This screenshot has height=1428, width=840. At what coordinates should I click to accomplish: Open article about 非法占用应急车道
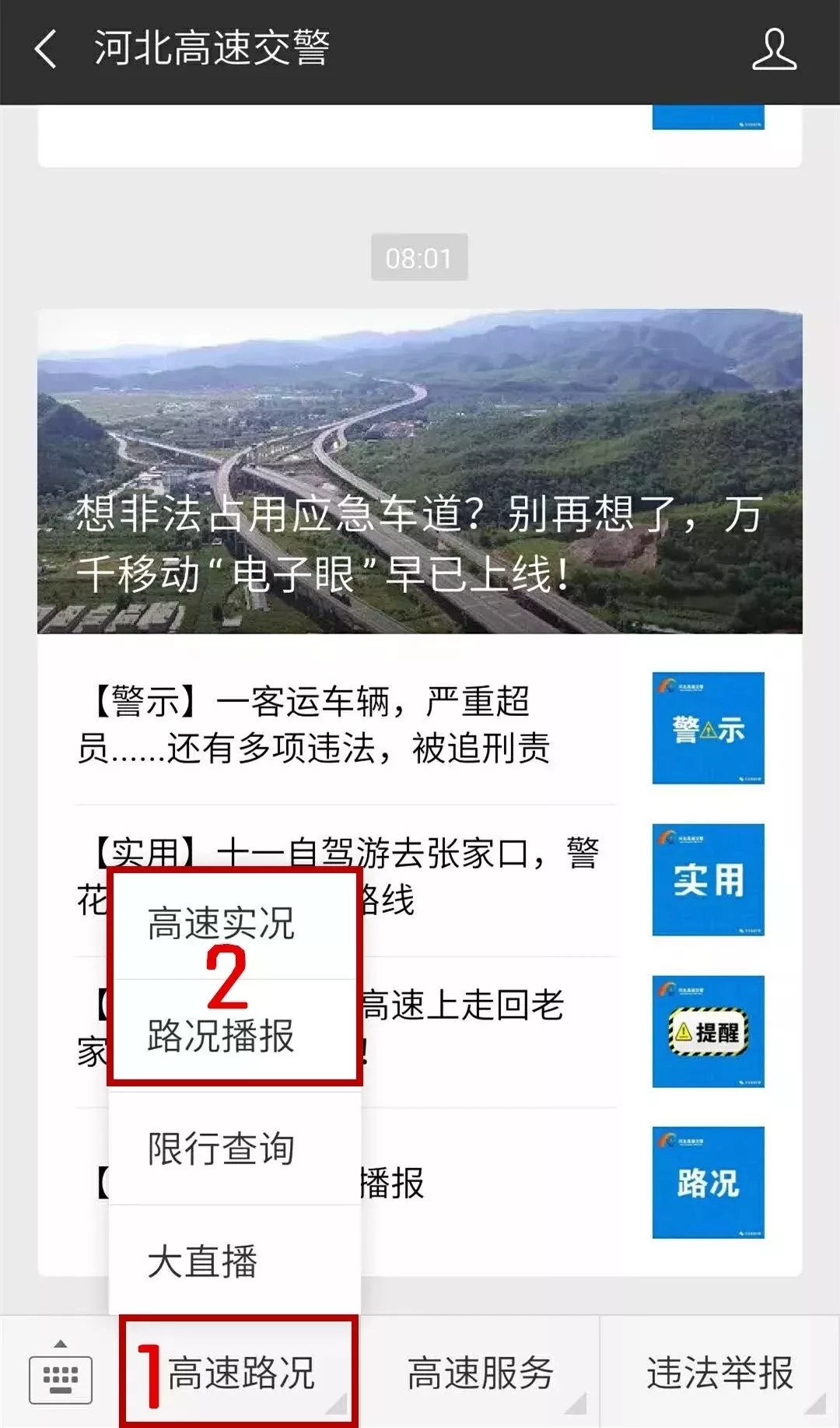click(x=420, y=472)
